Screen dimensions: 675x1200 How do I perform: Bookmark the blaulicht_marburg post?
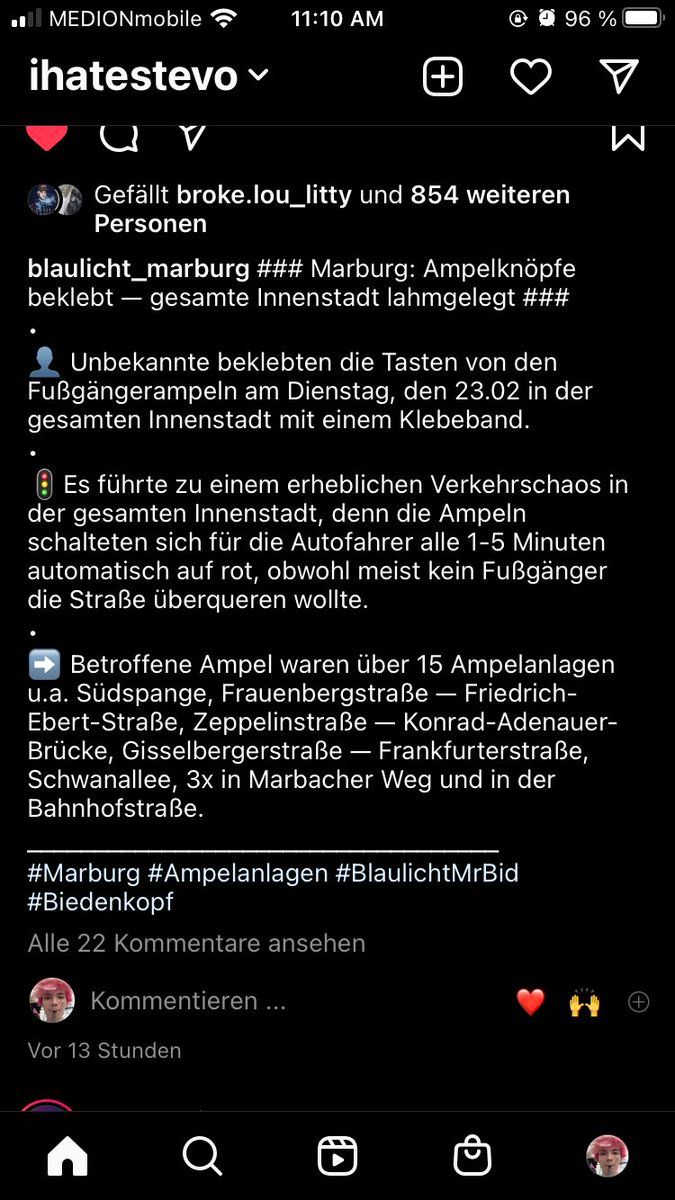tap(628, 137)
